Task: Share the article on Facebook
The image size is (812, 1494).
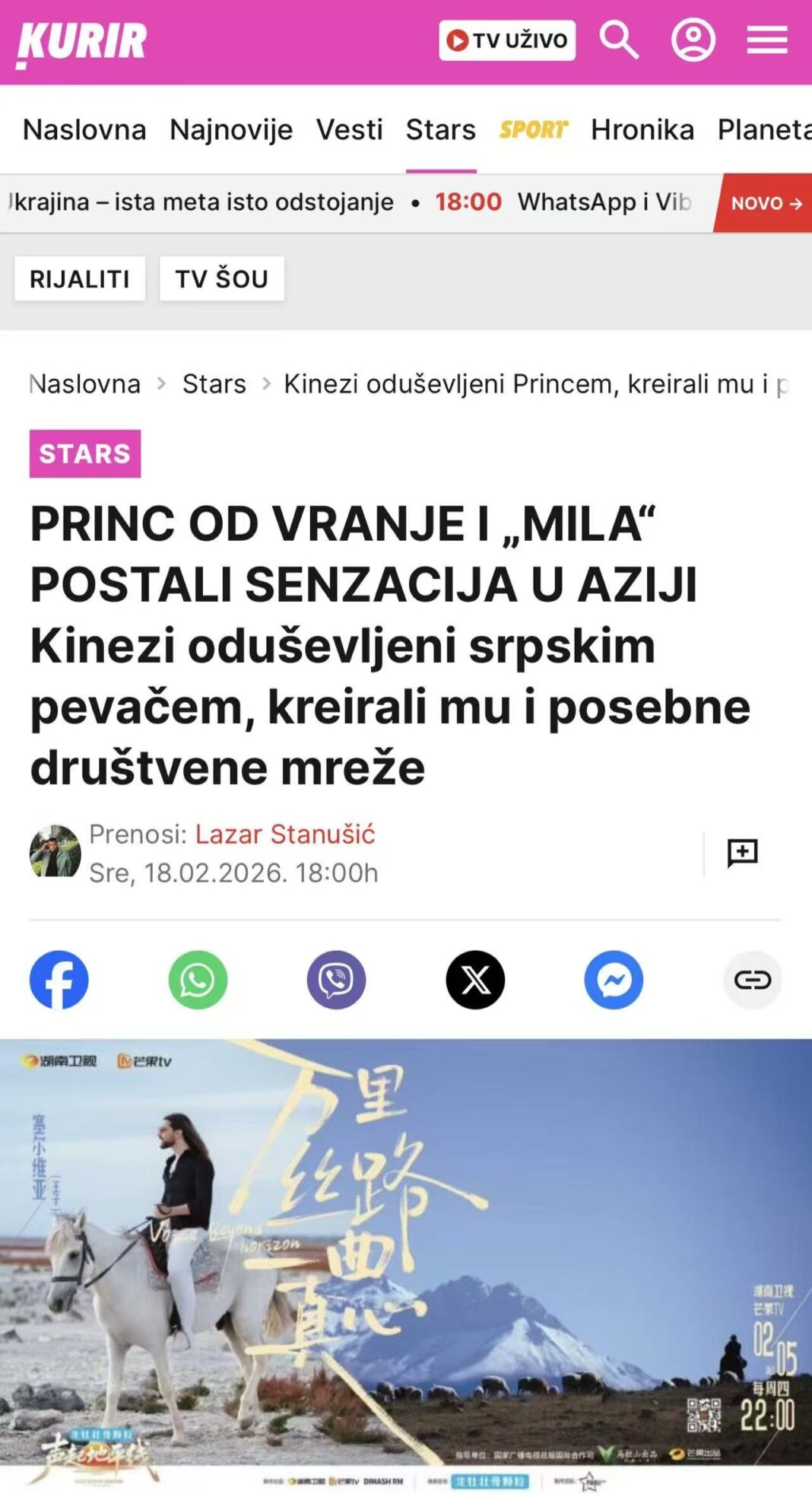Action: click(59, 980)
